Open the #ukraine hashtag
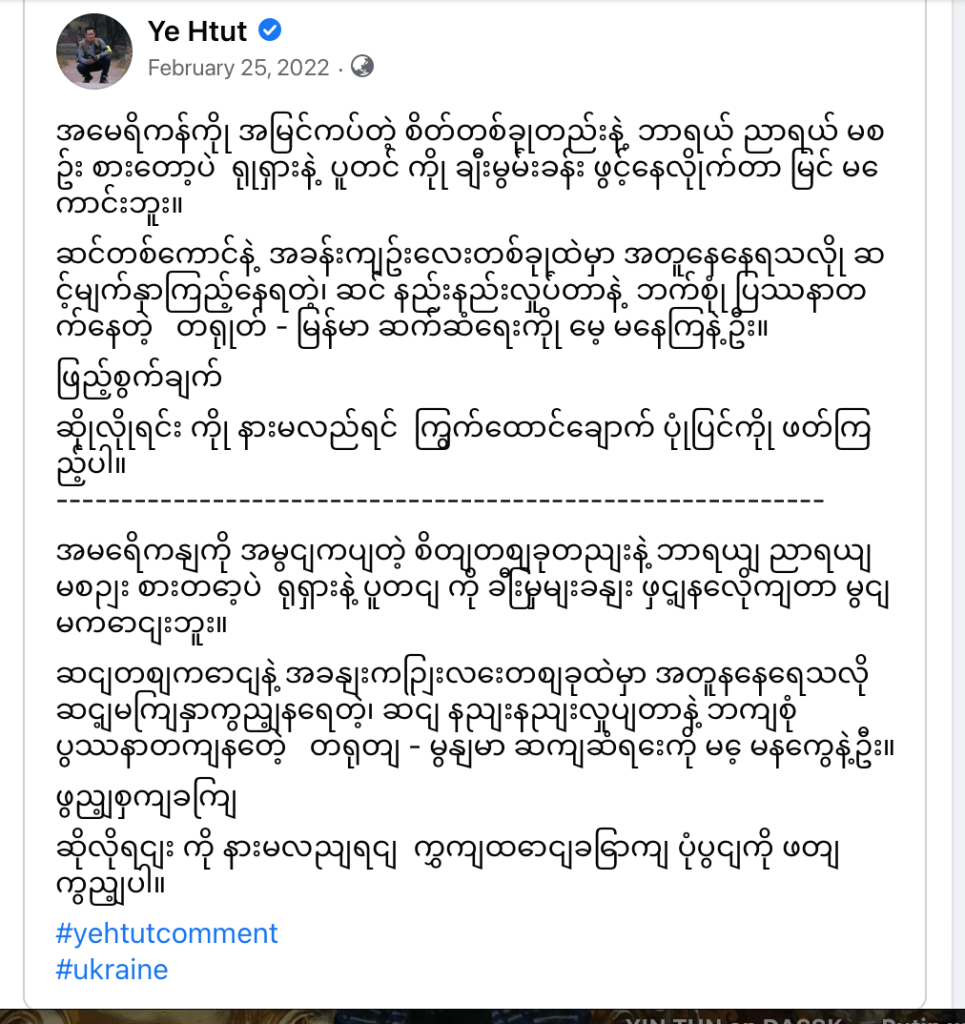The width and height of the screenshot is (965, 1024). (112, 969)
